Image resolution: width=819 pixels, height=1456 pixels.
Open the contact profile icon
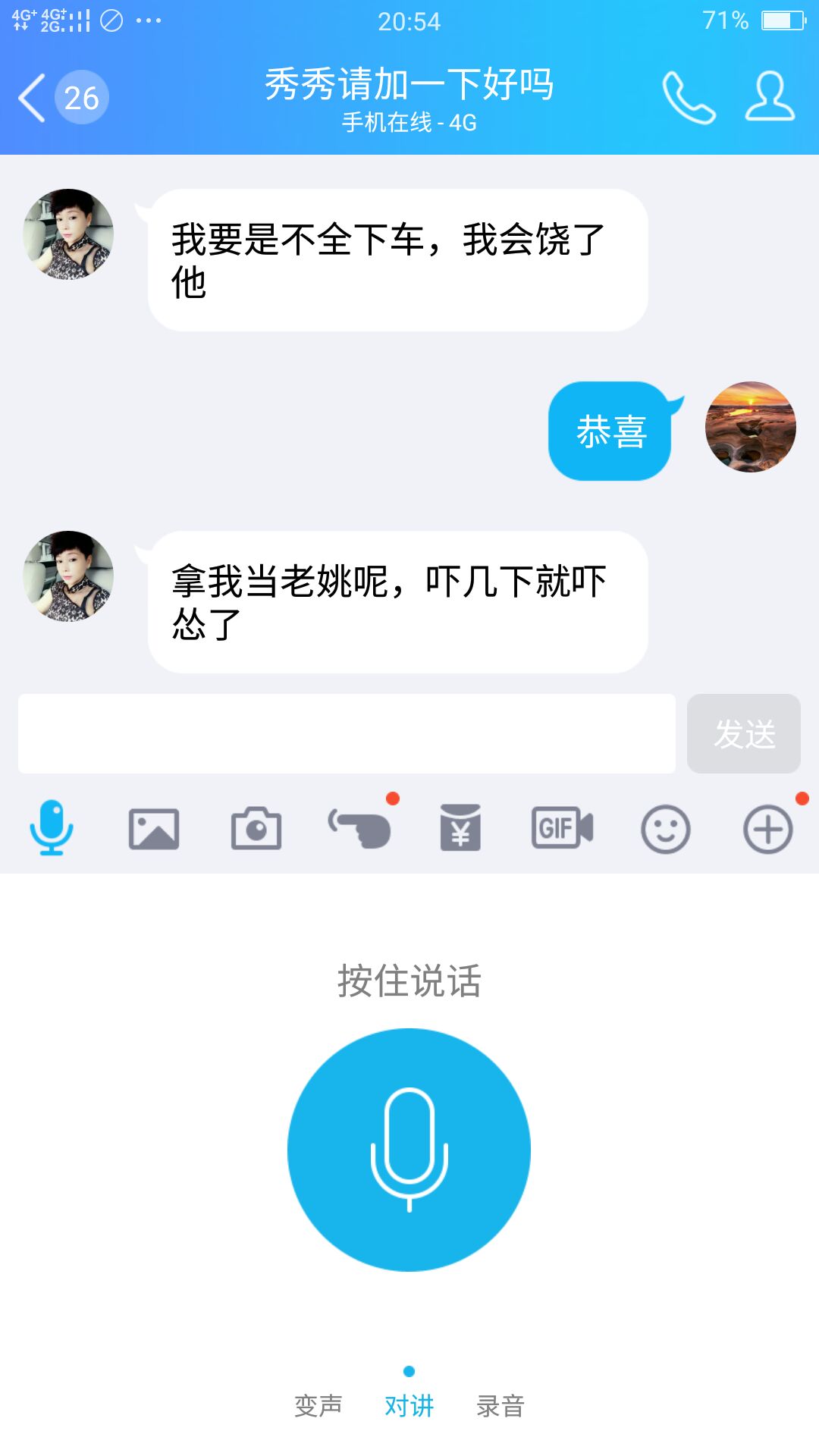(770, 98)
